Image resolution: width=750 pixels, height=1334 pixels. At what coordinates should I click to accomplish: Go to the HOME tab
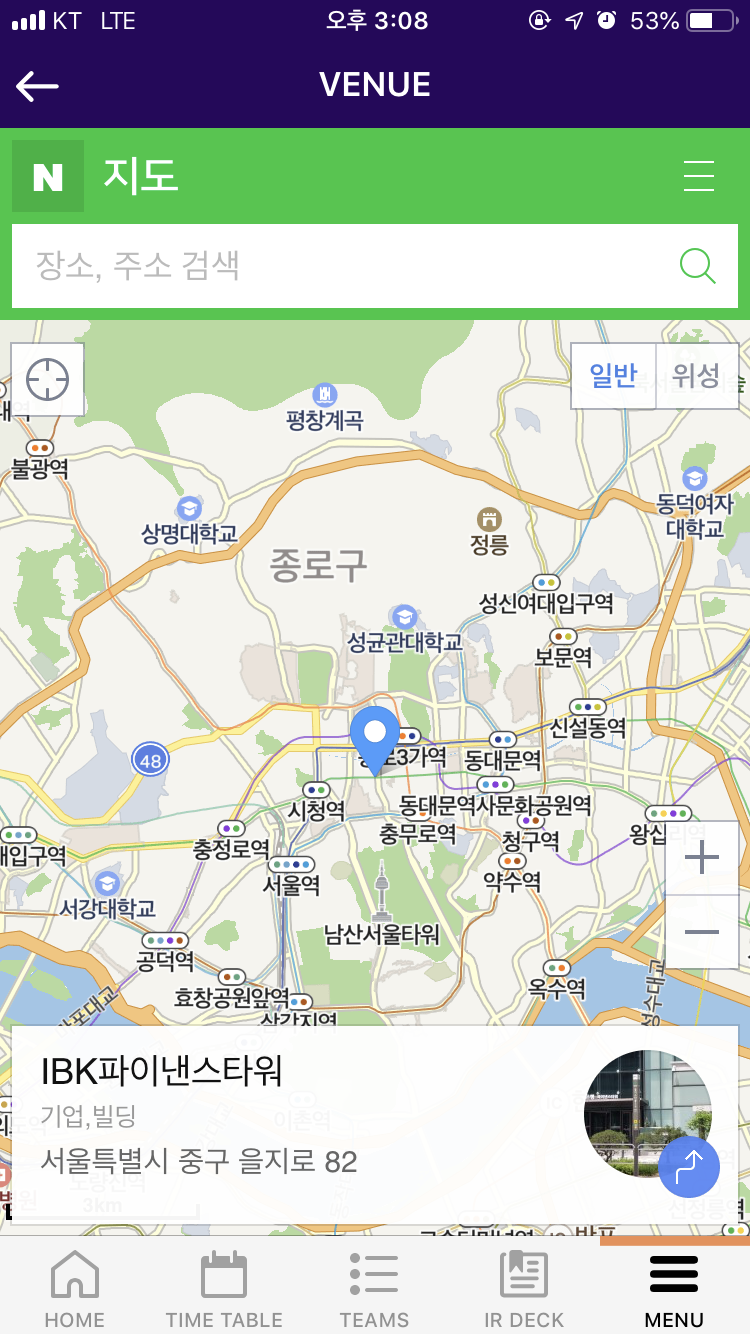tap(75, 1290)
